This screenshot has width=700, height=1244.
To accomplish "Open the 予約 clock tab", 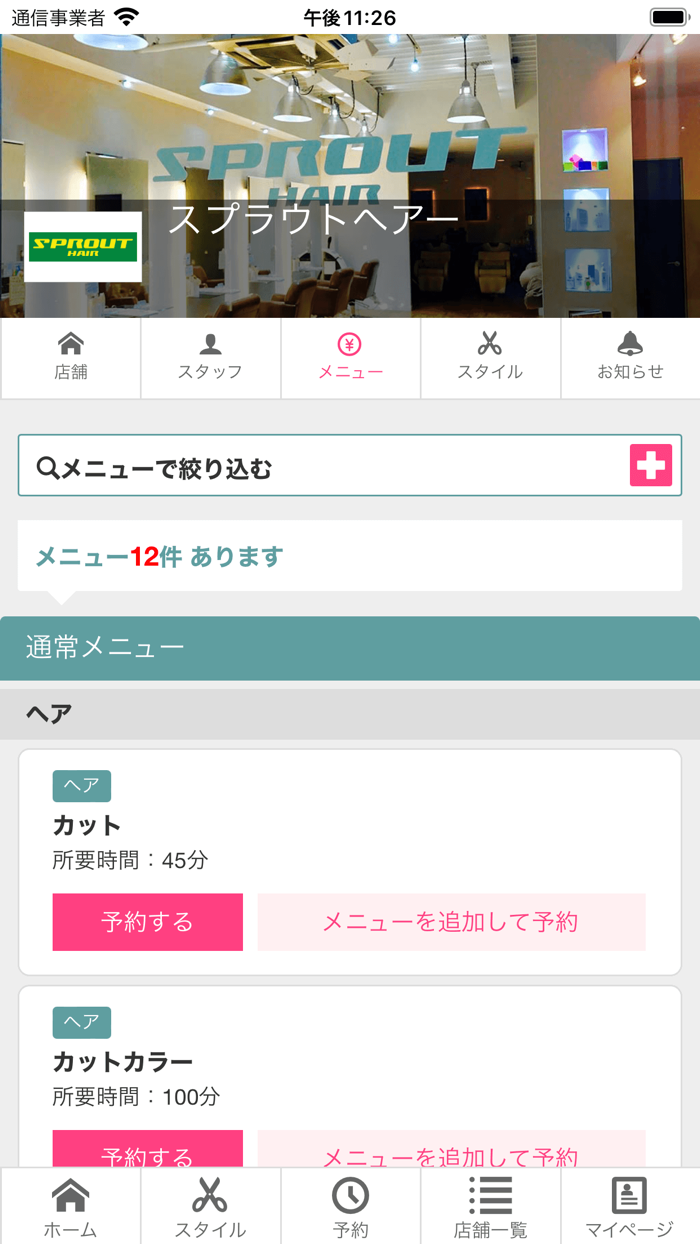I will 350,1206.
